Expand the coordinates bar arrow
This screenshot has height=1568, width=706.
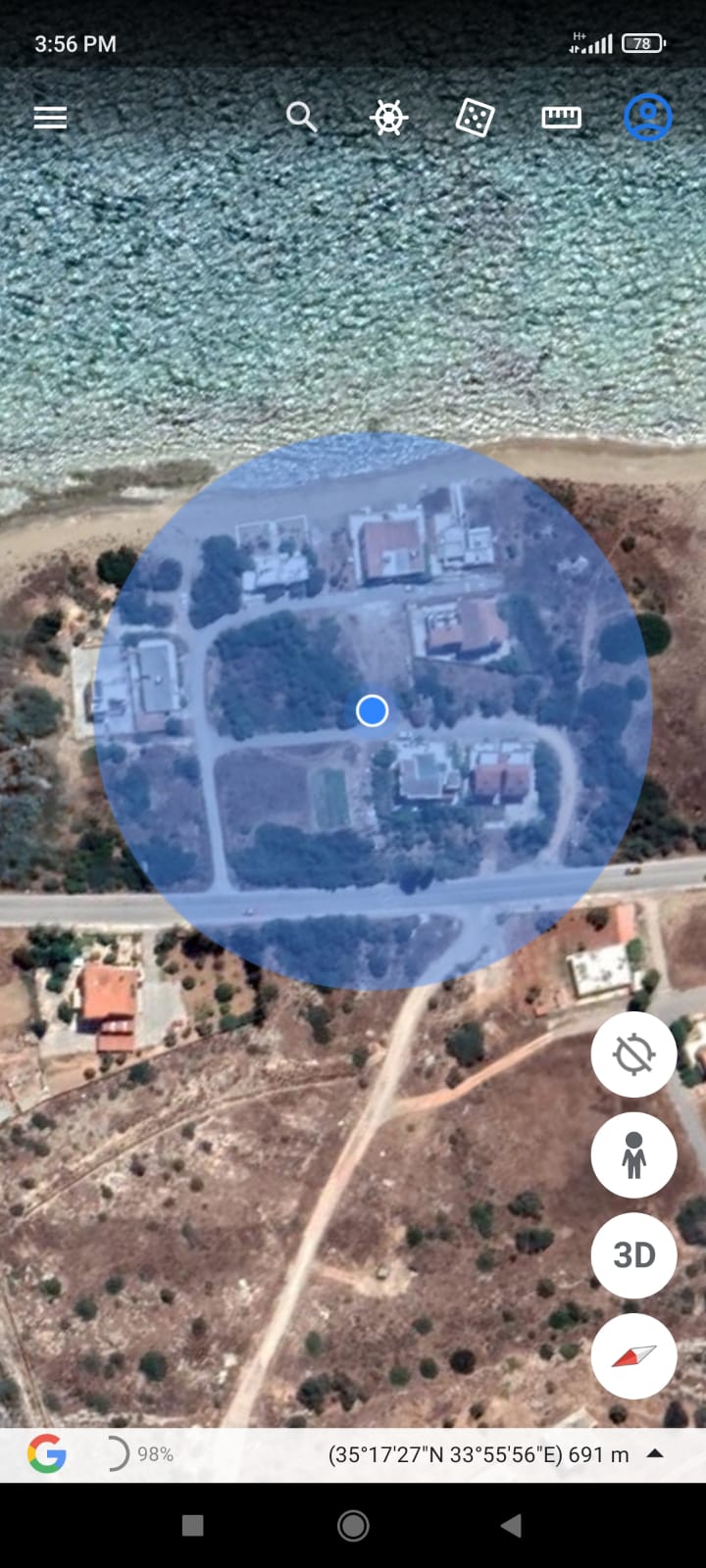pos(655,1454)
